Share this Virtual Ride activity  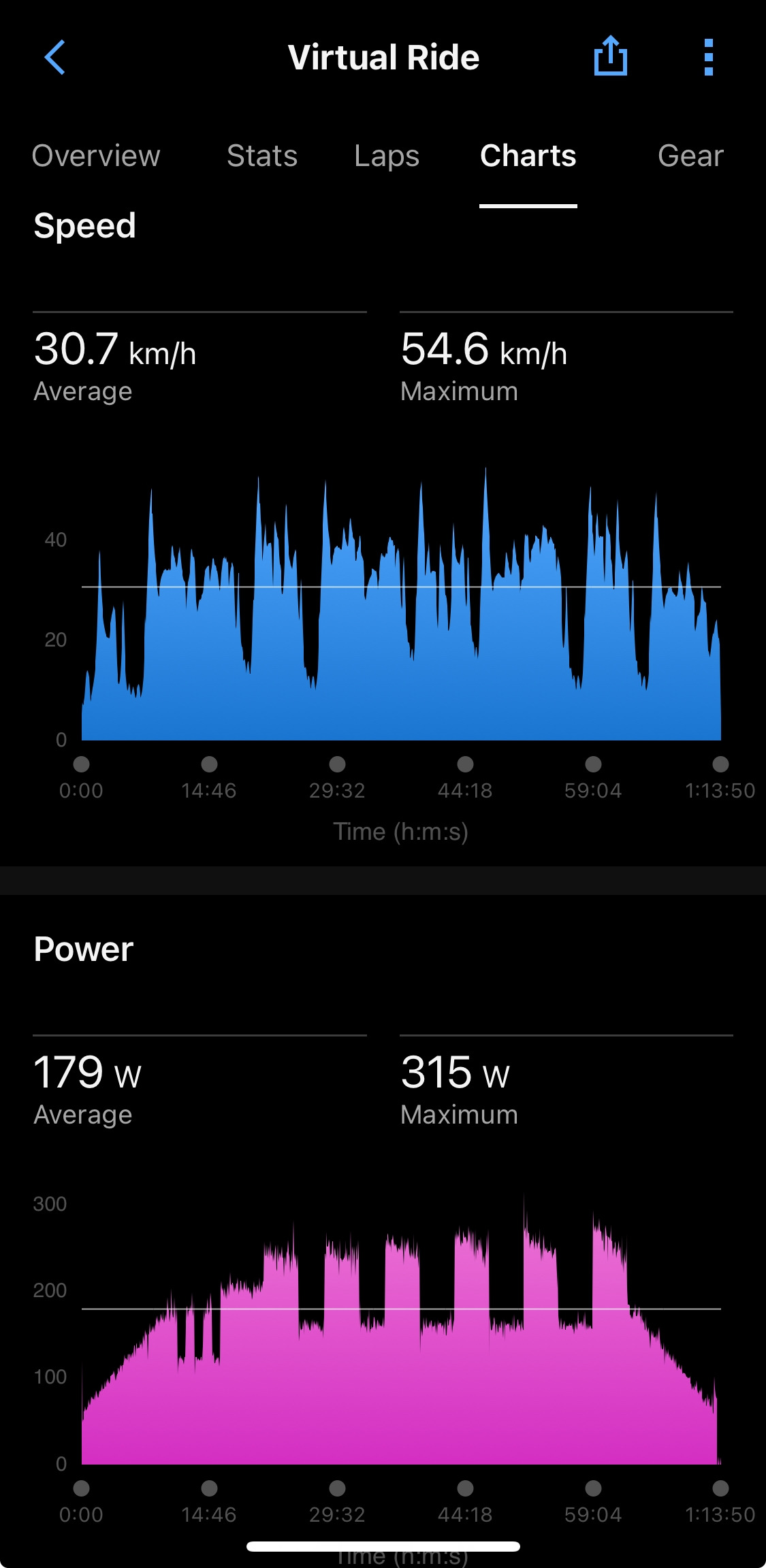coord(610,56)
